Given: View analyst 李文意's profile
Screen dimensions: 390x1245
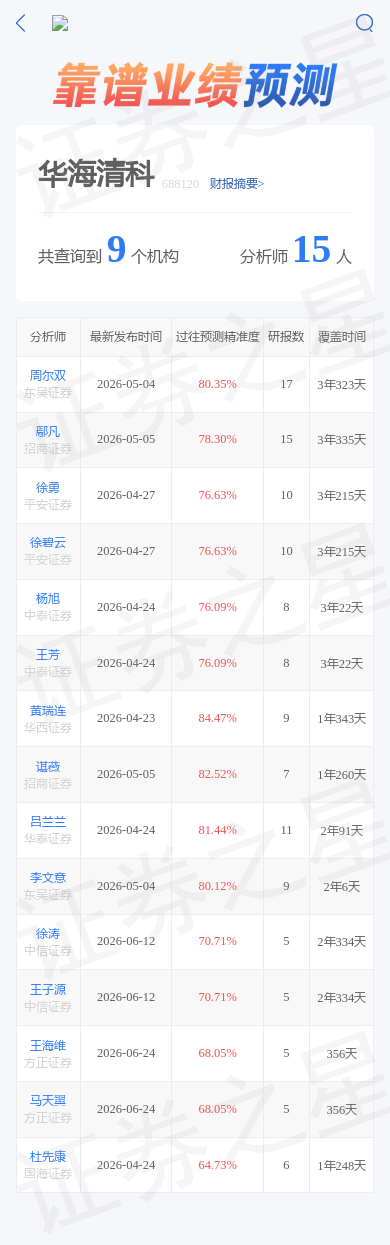Looking at the screenshot, I should pyautogui.click(x=48, y=878).
